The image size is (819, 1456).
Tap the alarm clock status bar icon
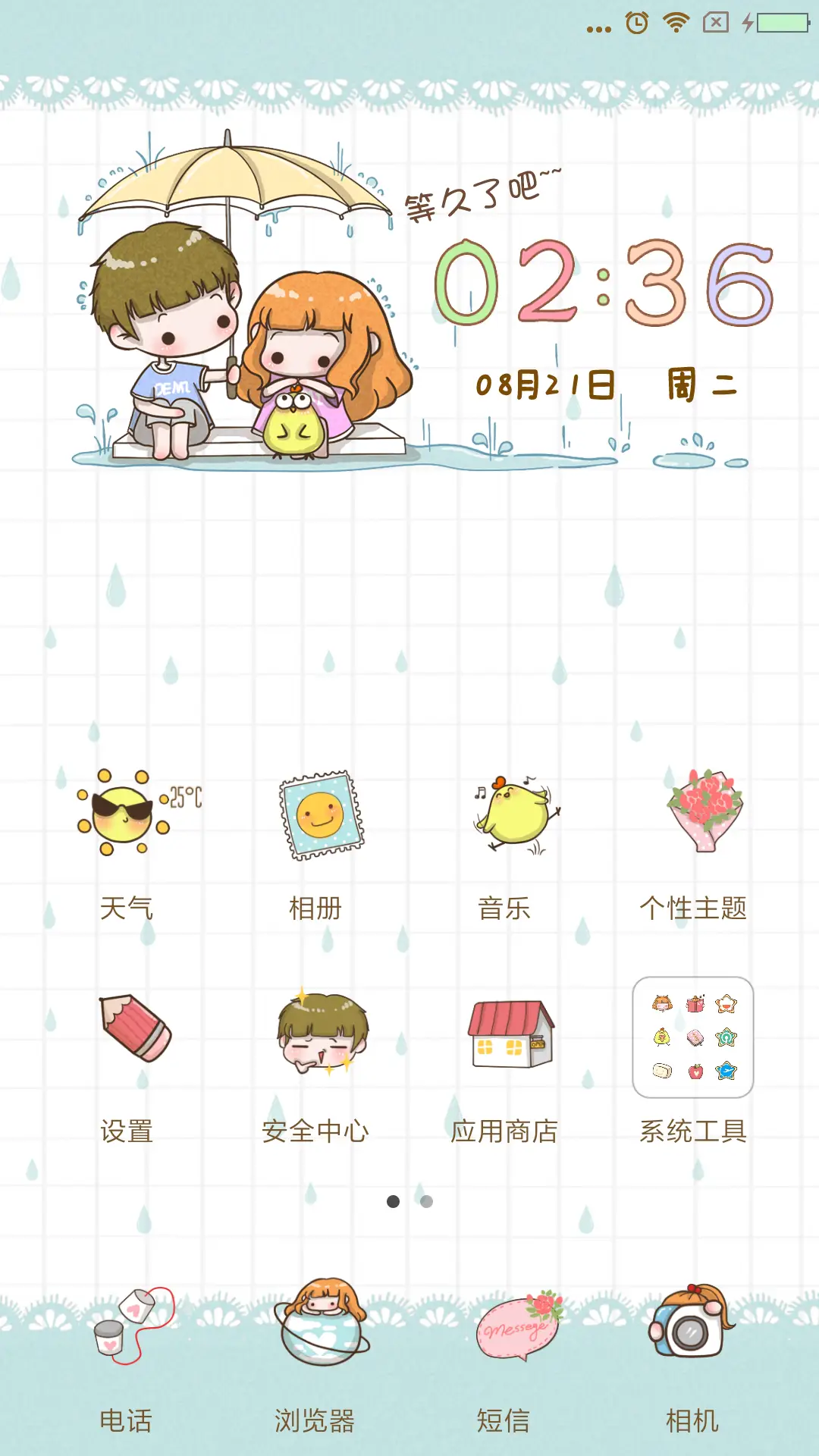(635, 21)
